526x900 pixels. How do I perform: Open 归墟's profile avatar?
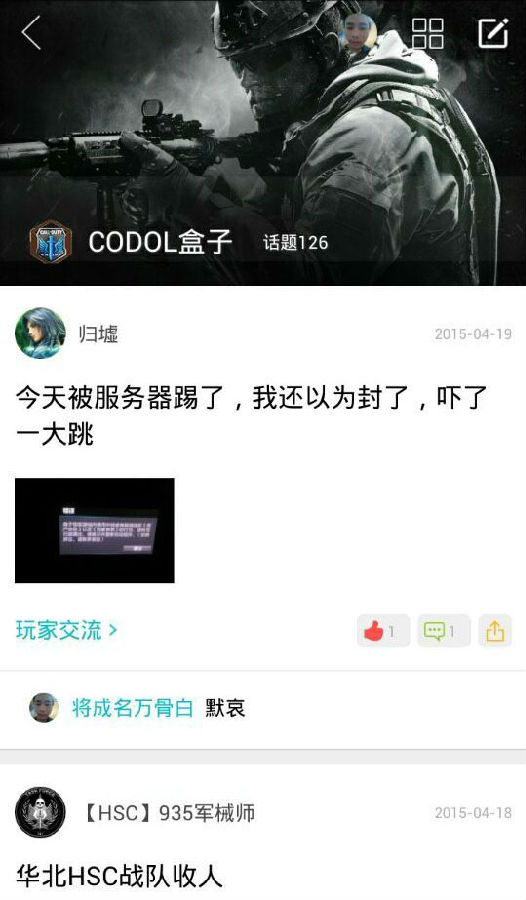coord(40,333)
